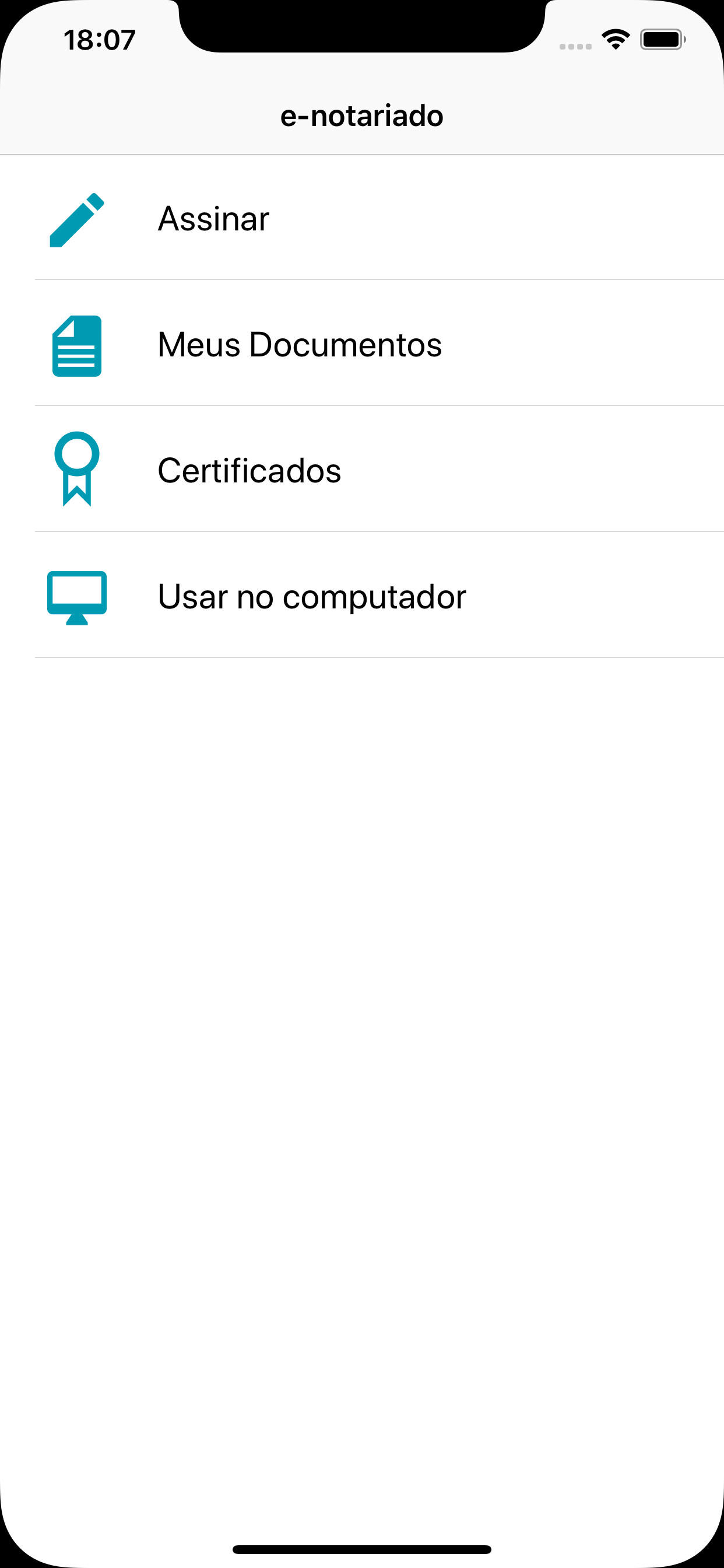
Task: Tap the Assinar row area
Action: [362, 219]
